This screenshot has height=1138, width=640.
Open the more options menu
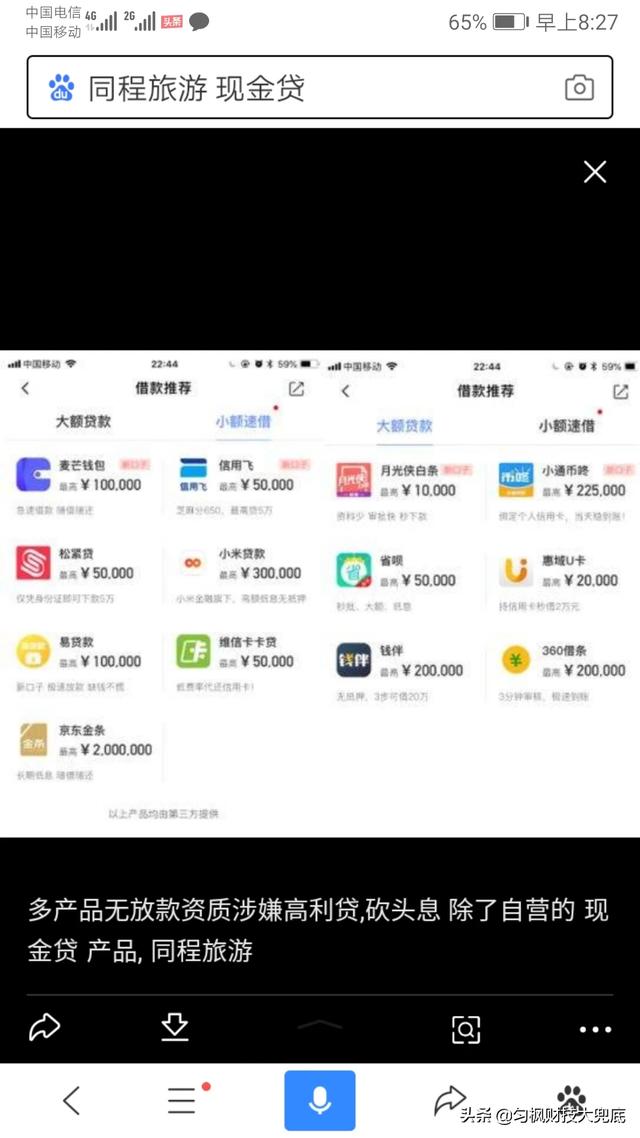[595, 1029]
